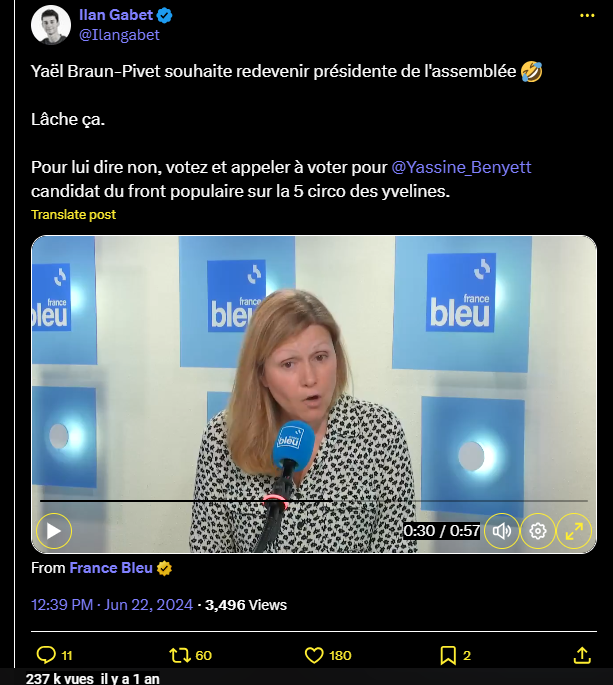Repost this tweet

click(x=180, y=655)
